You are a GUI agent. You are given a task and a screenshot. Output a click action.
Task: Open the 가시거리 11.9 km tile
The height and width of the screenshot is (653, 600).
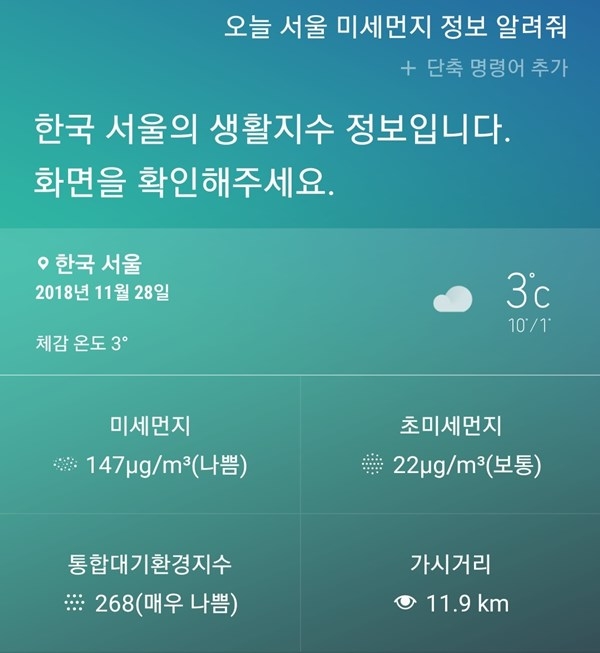pos(450,583)
